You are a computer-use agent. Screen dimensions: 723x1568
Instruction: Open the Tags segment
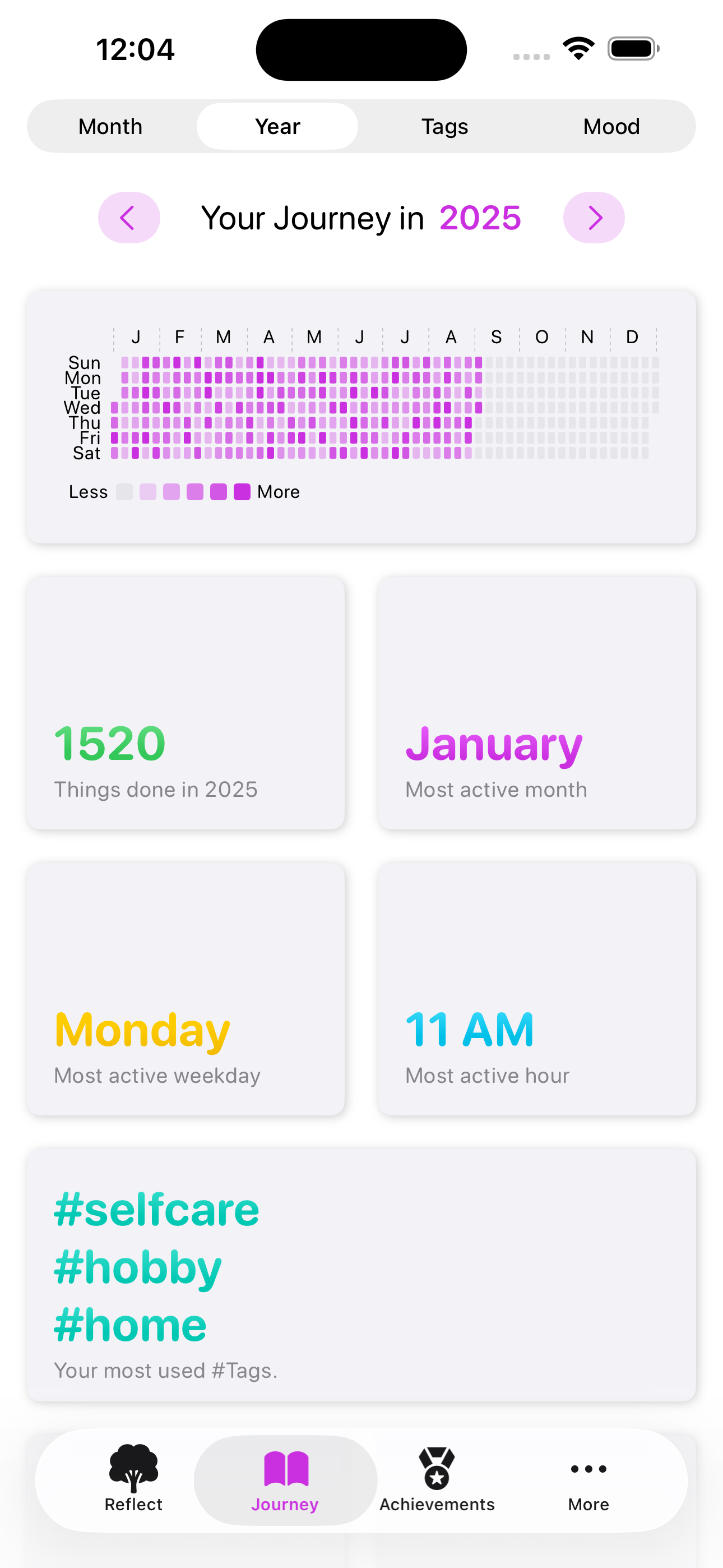tap(445, 127)
